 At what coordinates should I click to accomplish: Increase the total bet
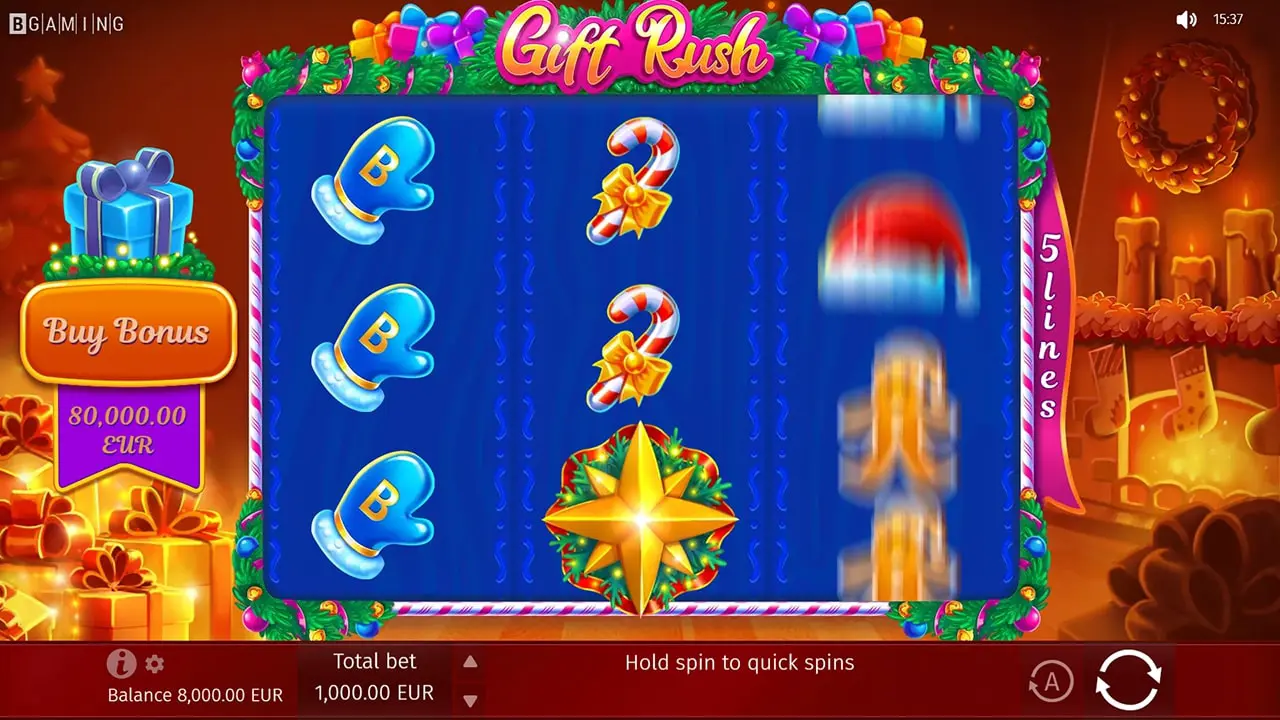point(470,662)
